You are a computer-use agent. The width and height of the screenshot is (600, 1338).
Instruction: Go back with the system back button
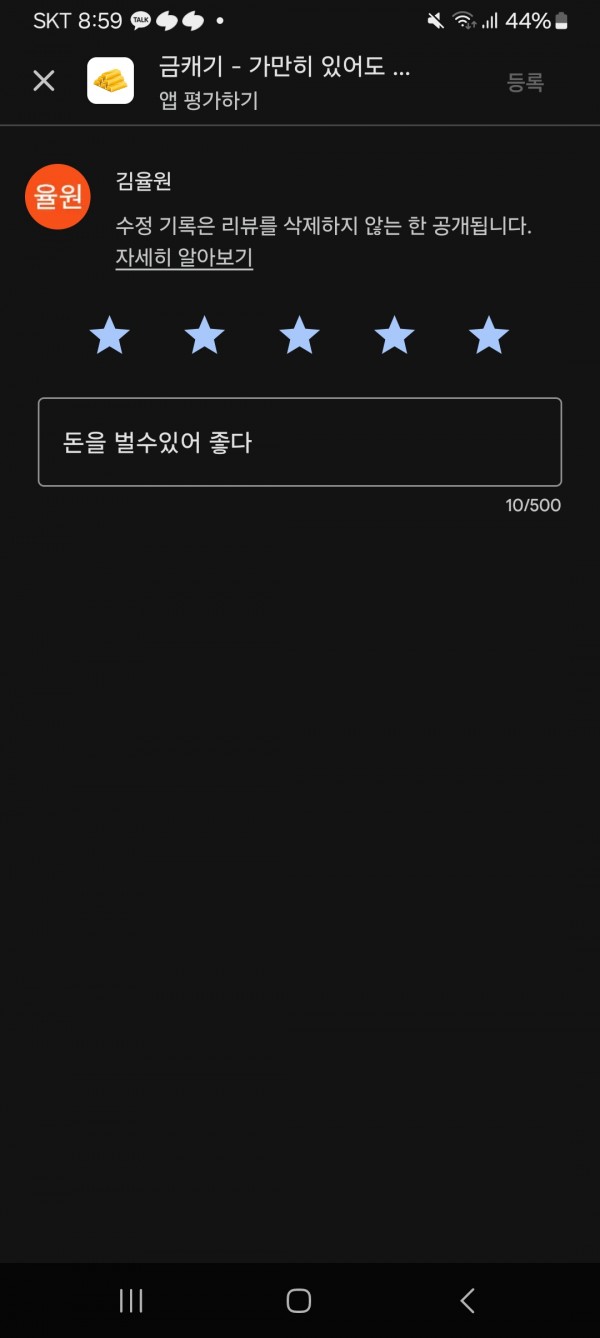pyautogui.click(x=467, y=1300)
